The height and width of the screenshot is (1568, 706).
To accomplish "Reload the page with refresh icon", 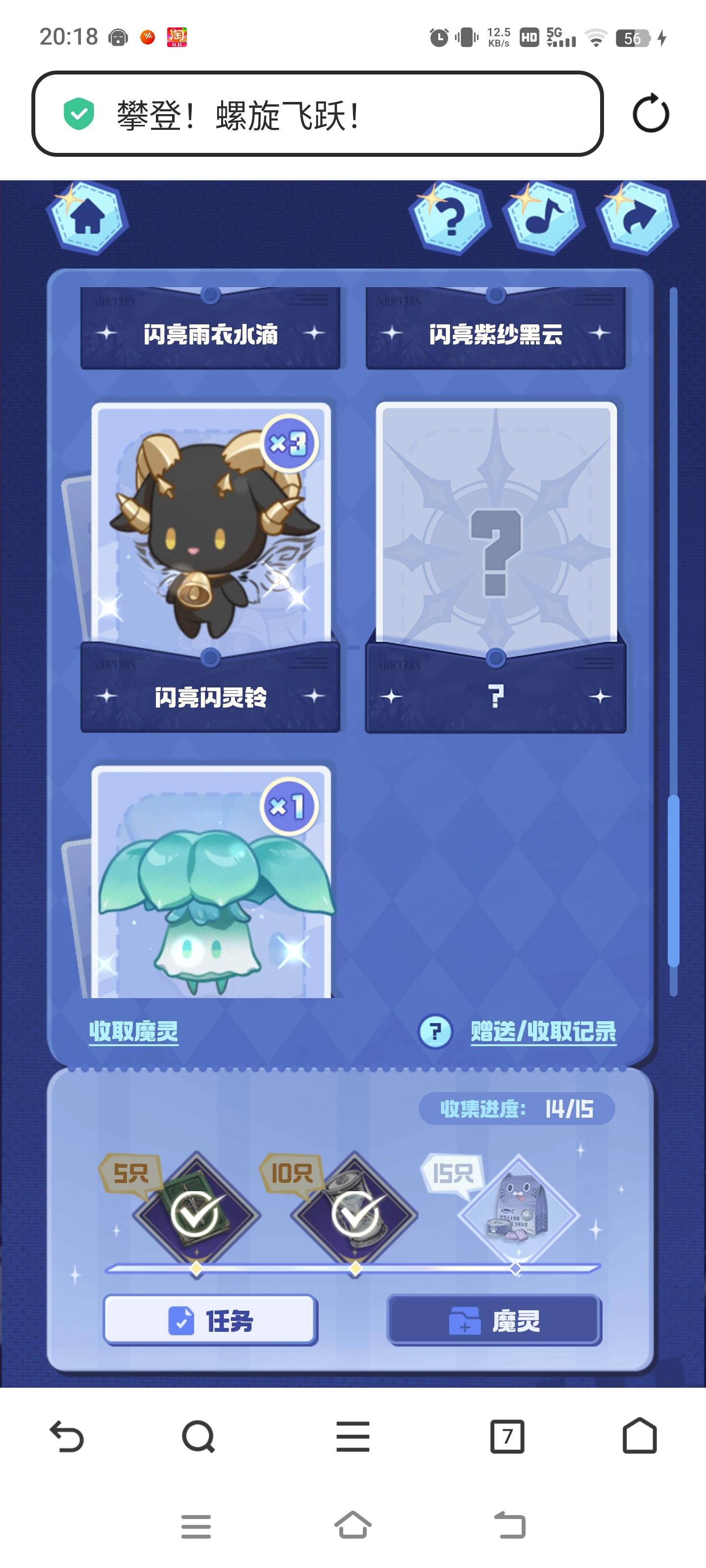I will [x=651, y=114].
